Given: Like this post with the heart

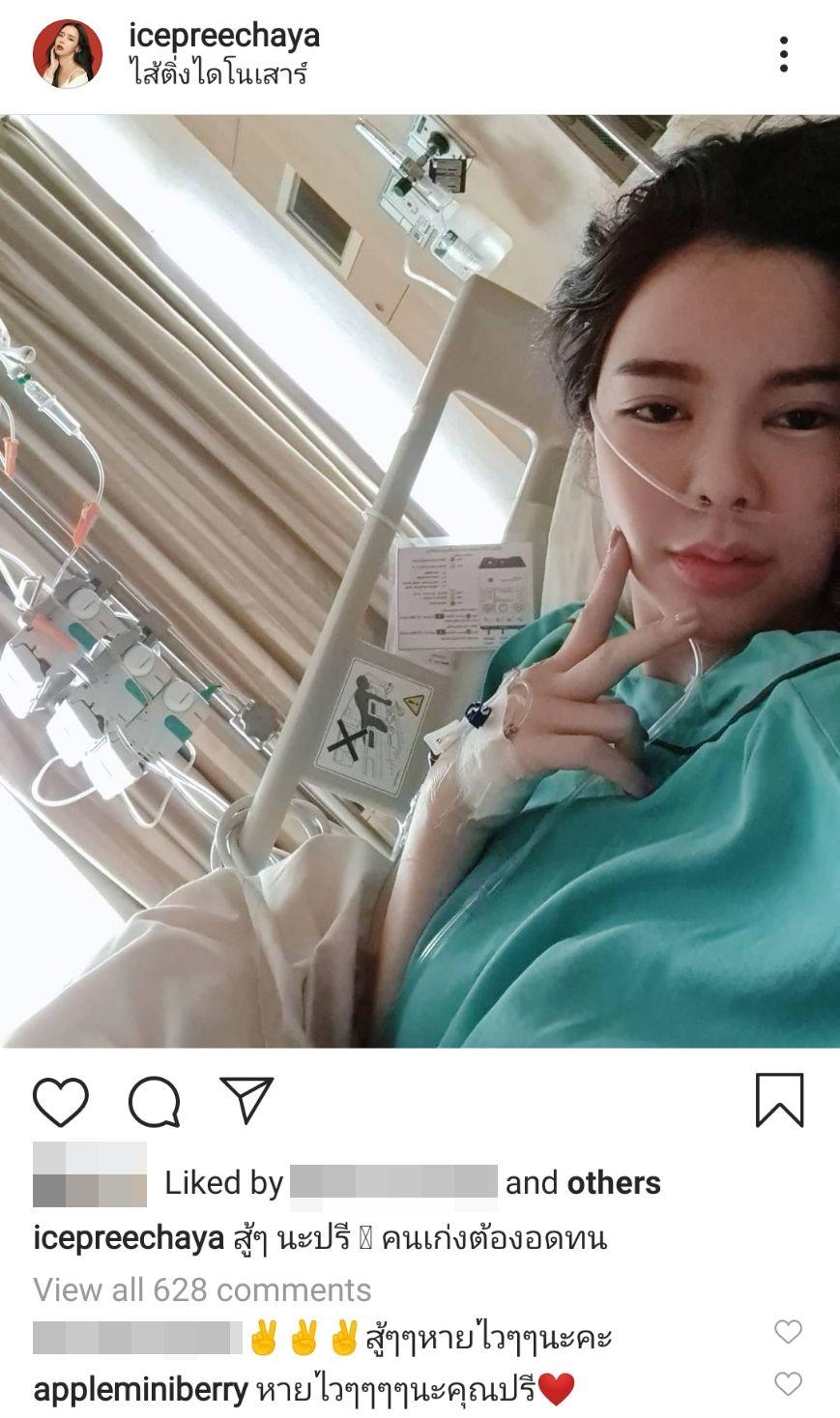Looking at the screenshot, I should pyautogui.click(x=61, y=1101).
